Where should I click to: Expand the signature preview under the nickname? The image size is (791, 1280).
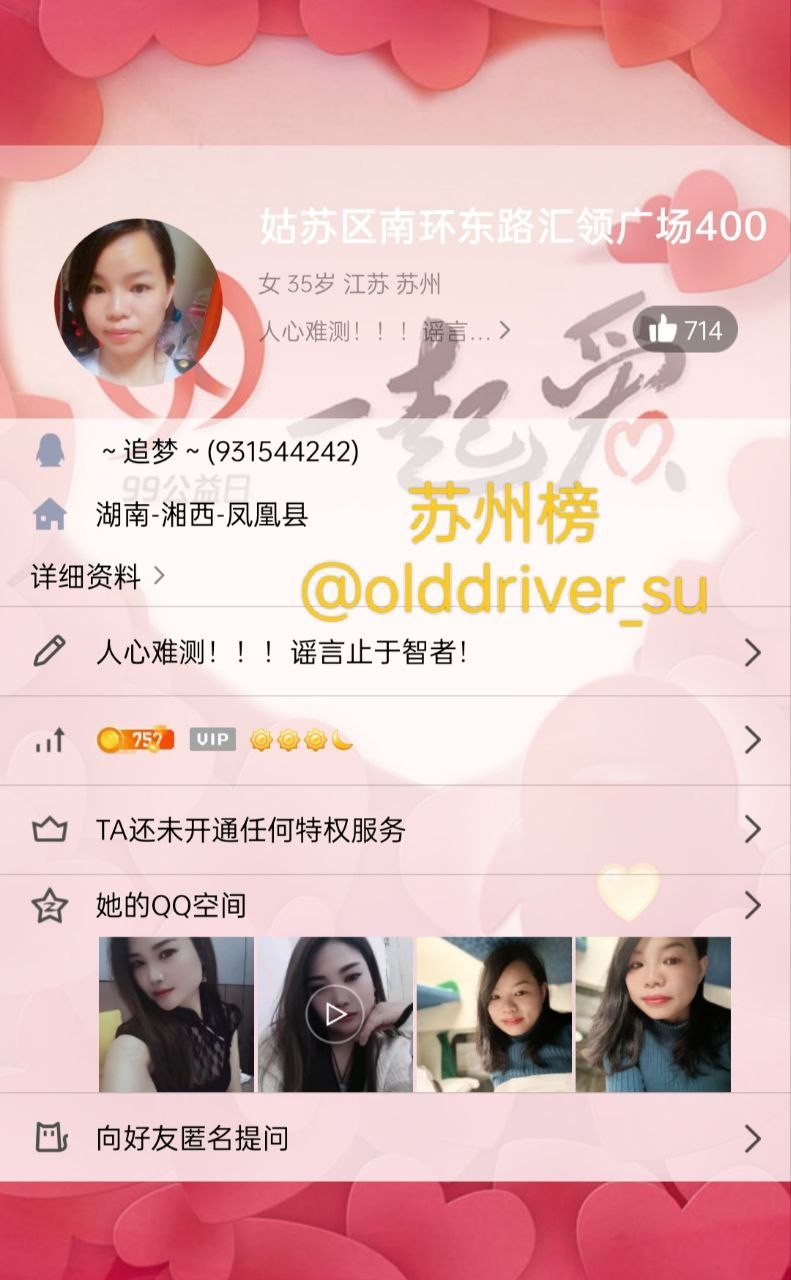click(x=385, y=331)
